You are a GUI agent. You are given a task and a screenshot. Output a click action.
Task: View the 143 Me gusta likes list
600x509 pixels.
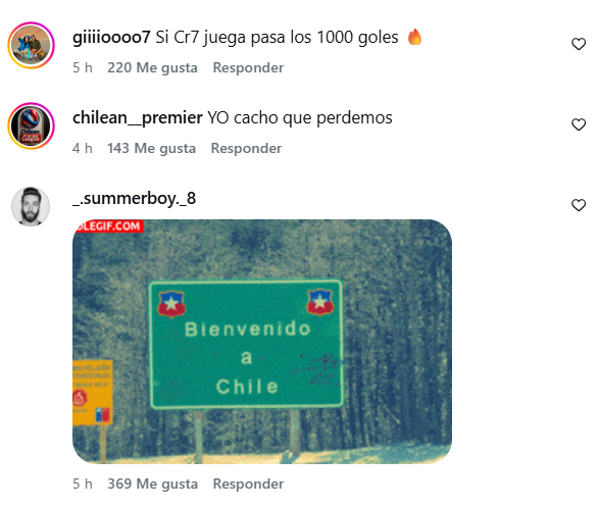point(151,148)
